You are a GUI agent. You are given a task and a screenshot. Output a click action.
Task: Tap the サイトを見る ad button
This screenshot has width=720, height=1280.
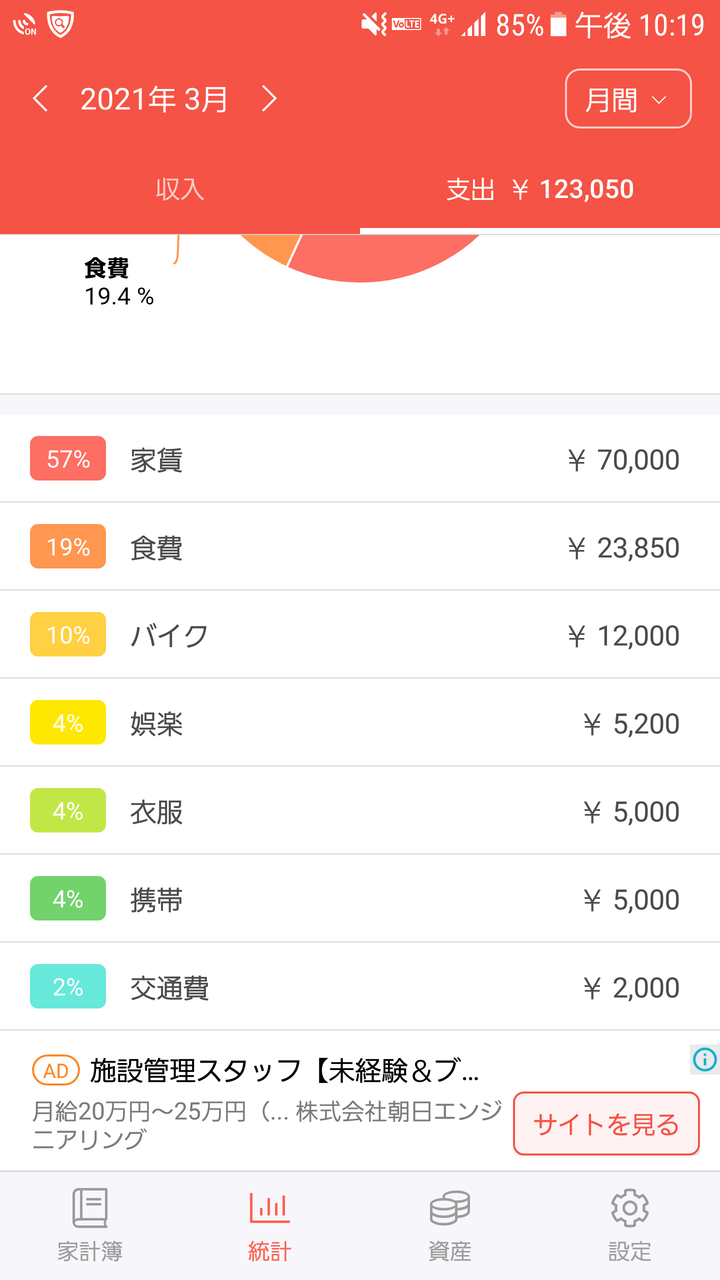606,1124
